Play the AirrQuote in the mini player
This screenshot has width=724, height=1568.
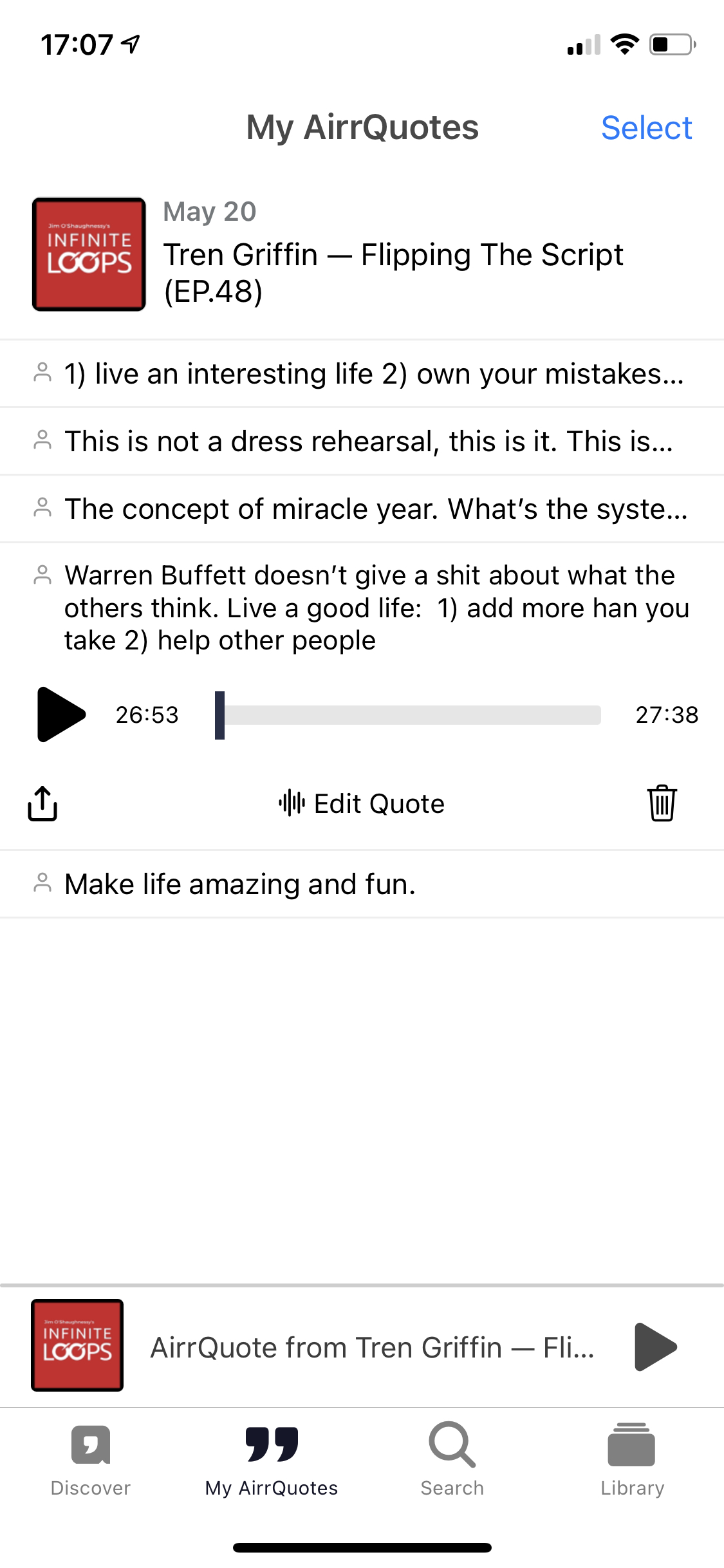coord(656,1347)
